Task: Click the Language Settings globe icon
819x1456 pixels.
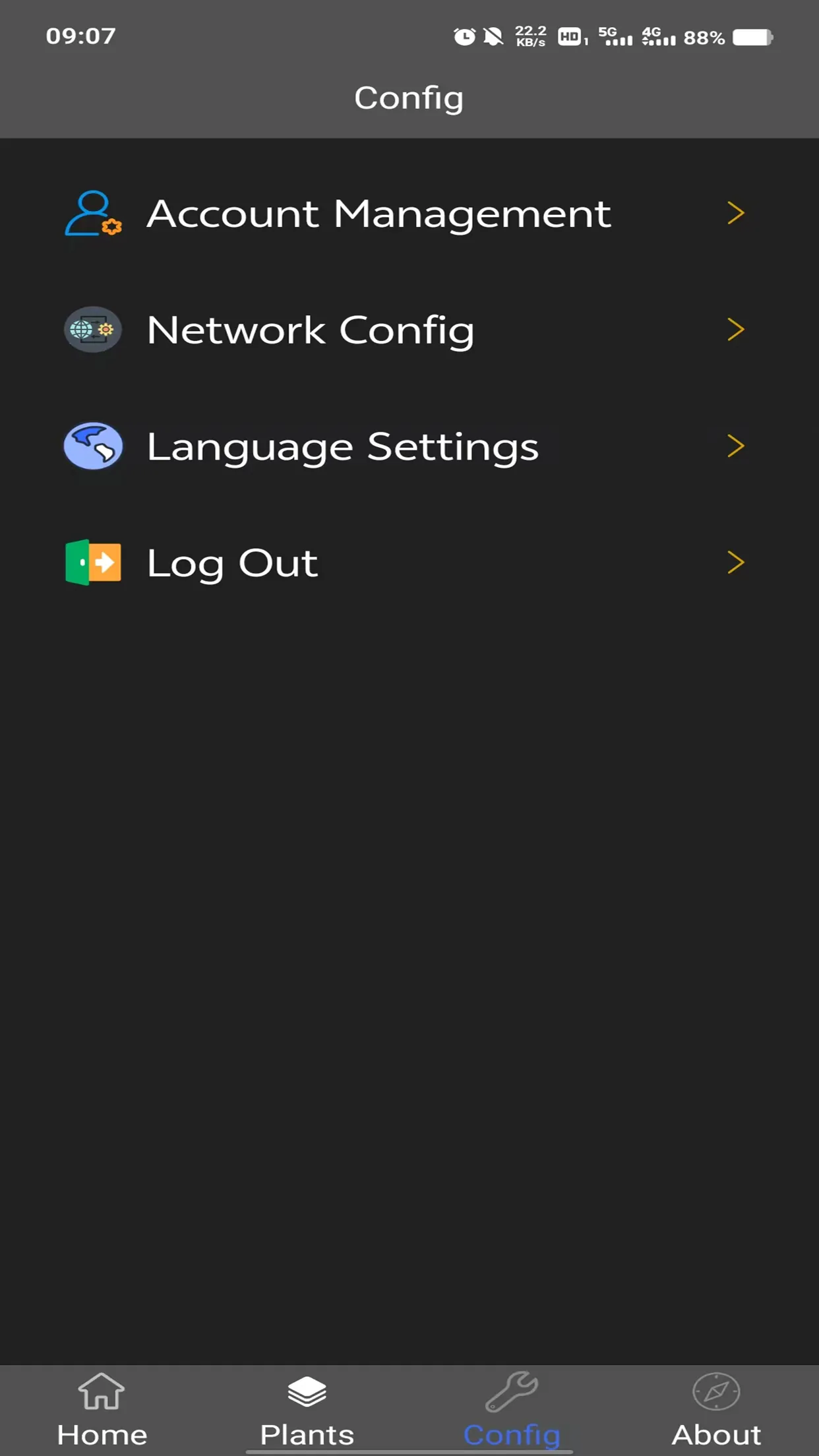Action: click(92, 446)
